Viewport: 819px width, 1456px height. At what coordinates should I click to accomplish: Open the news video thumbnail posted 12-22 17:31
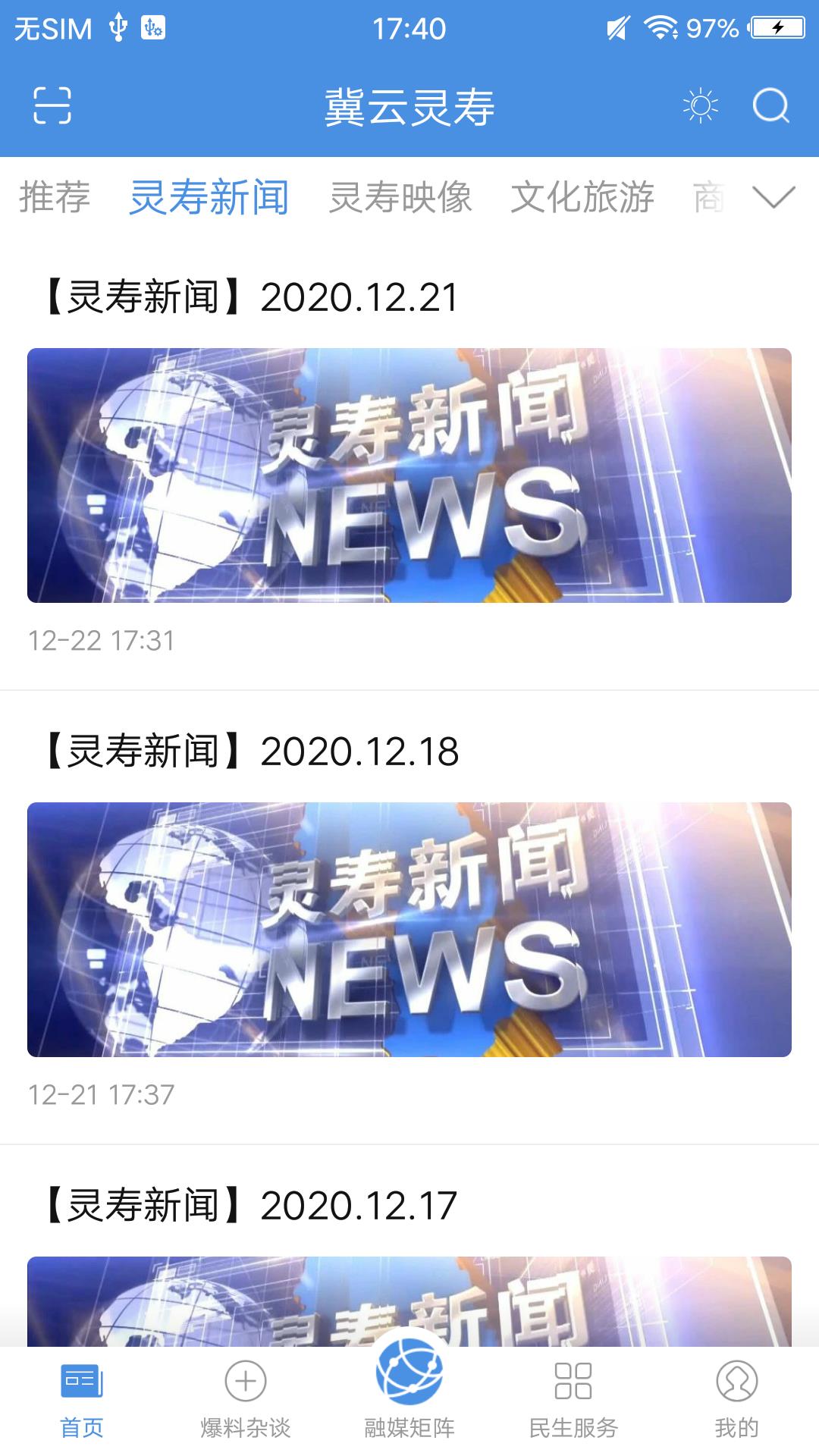(x=409, y=475)
